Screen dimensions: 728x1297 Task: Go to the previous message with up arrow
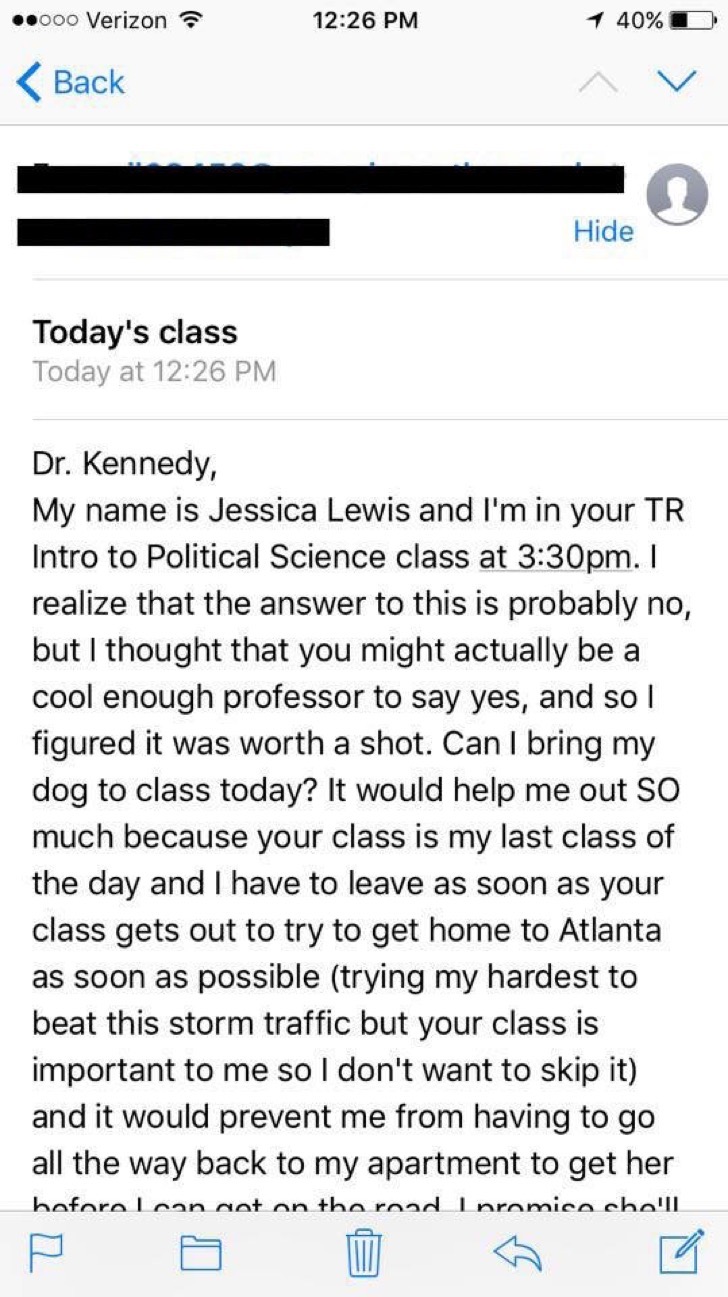tap(600, 82)
